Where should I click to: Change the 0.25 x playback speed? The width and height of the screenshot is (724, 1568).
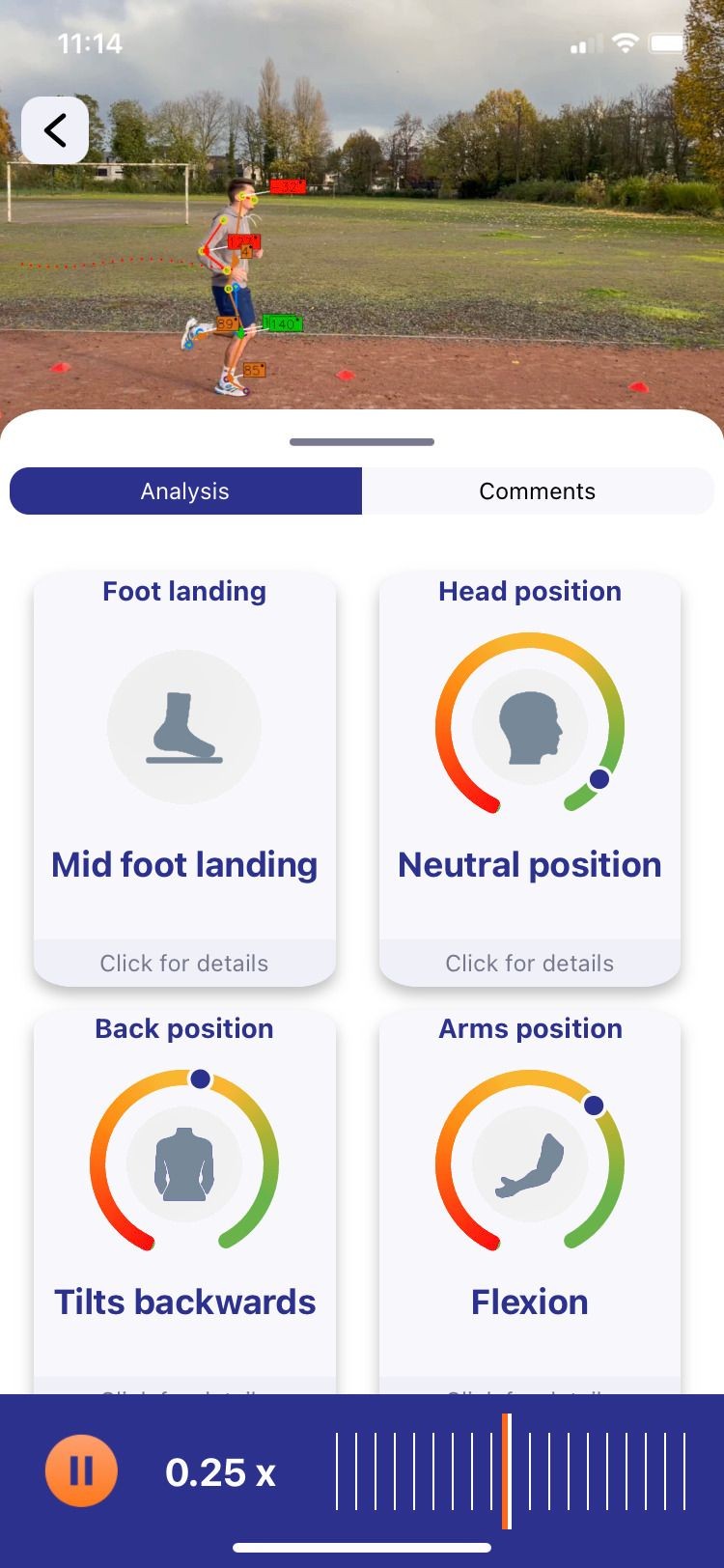point(220,1472)
